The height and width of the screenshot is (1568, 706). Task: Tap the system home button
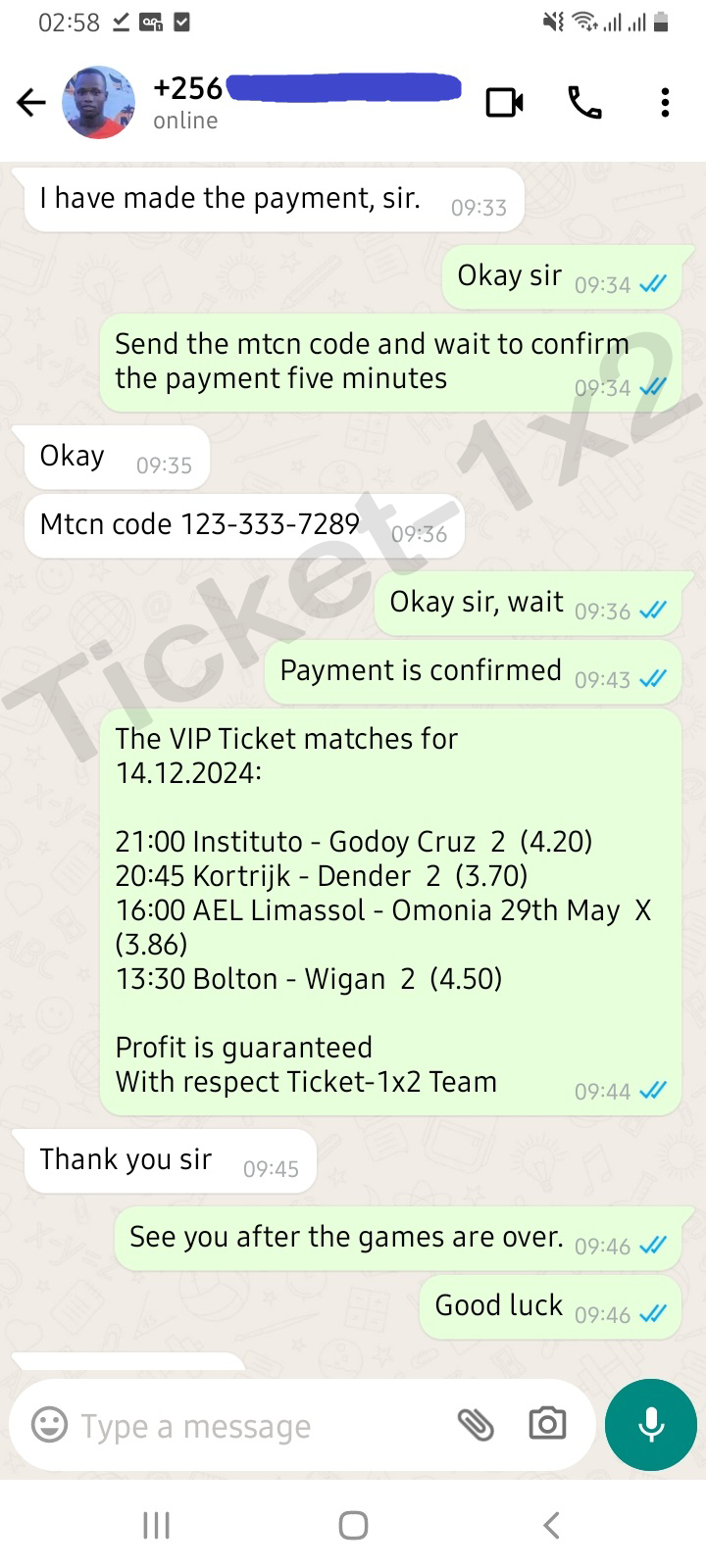pos(353,1525)
